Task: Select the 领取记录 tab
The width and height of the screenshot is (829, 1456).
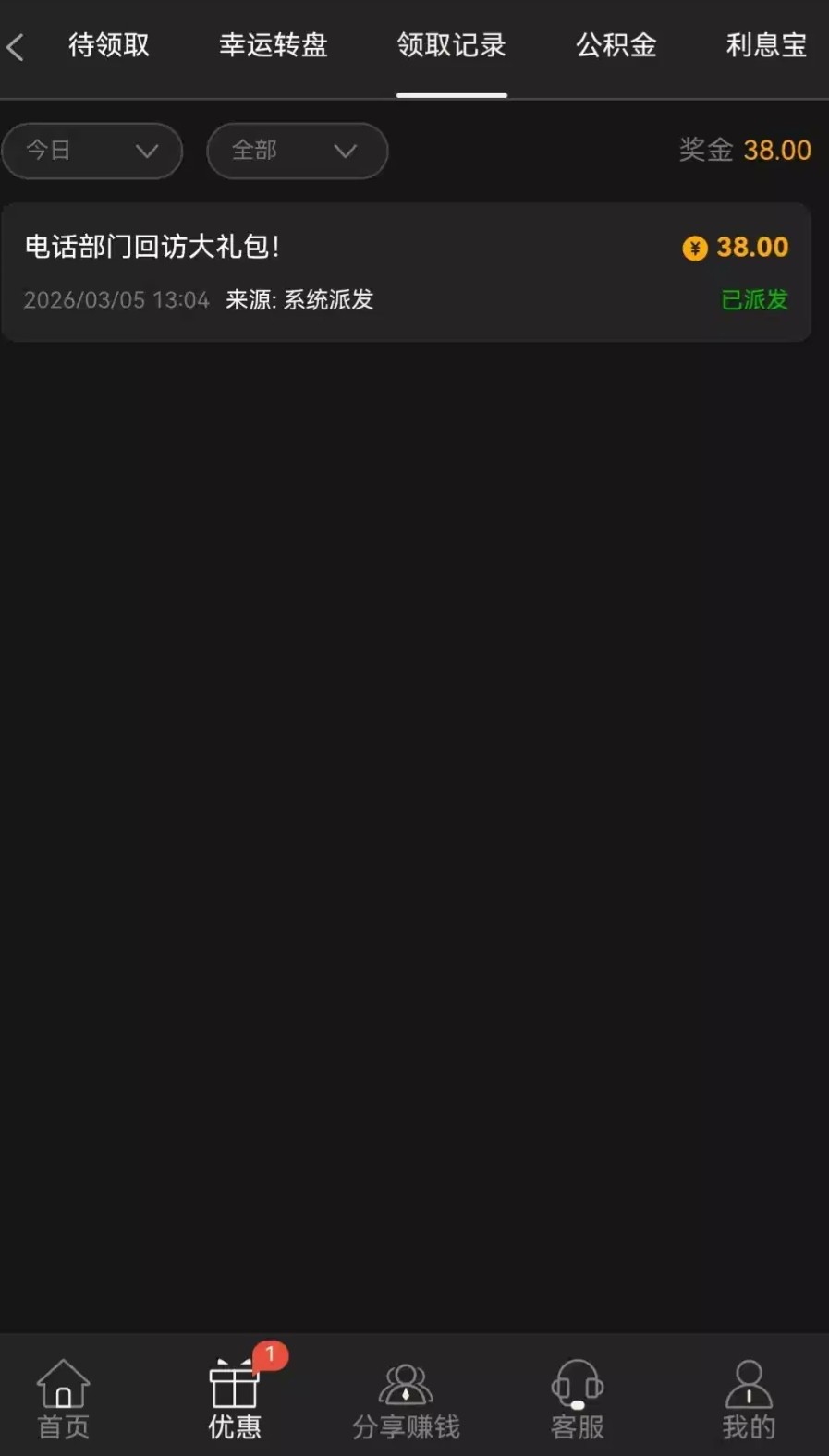Action: (x=451, y=45)
